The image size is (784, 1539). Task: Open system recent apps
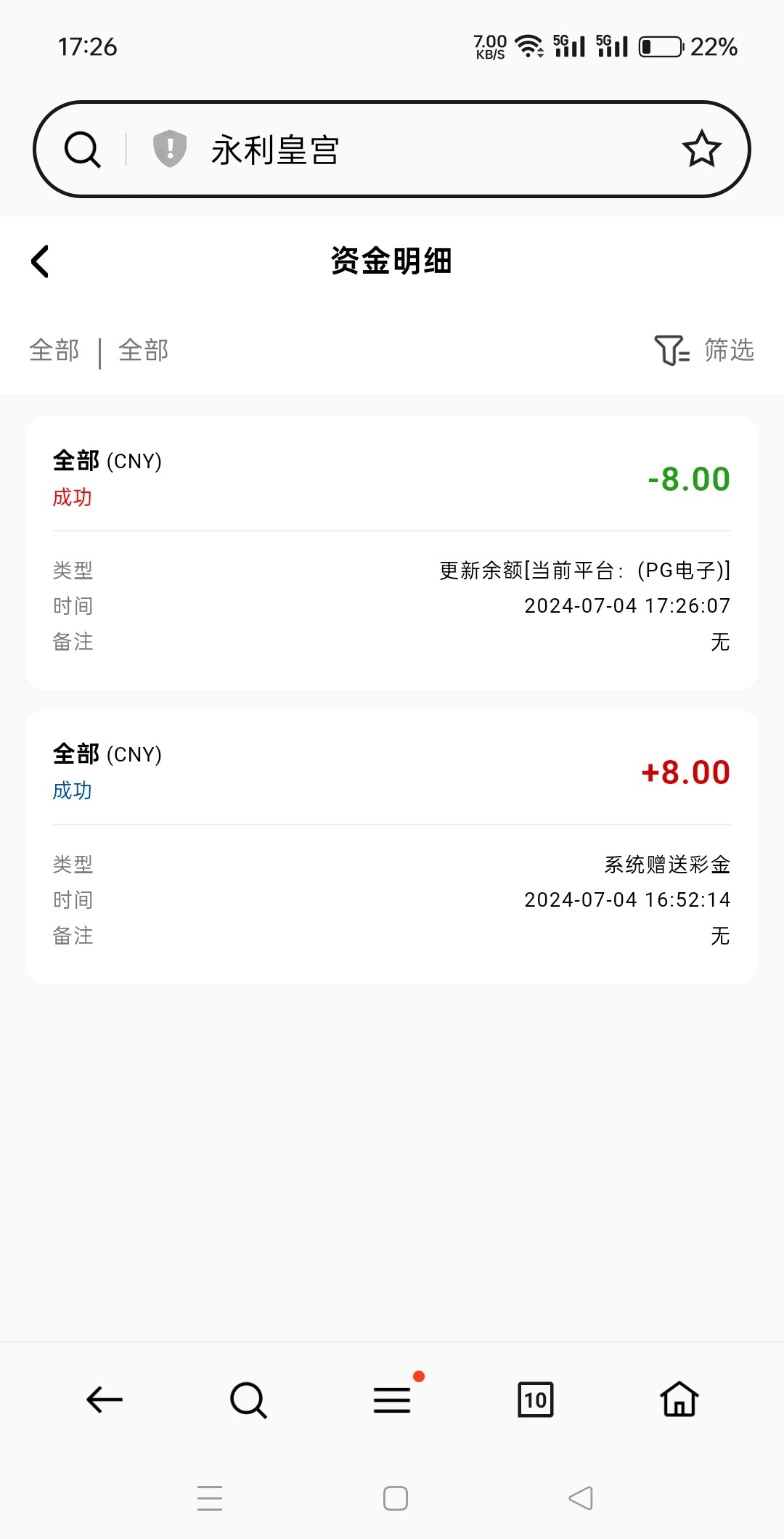210,1498
